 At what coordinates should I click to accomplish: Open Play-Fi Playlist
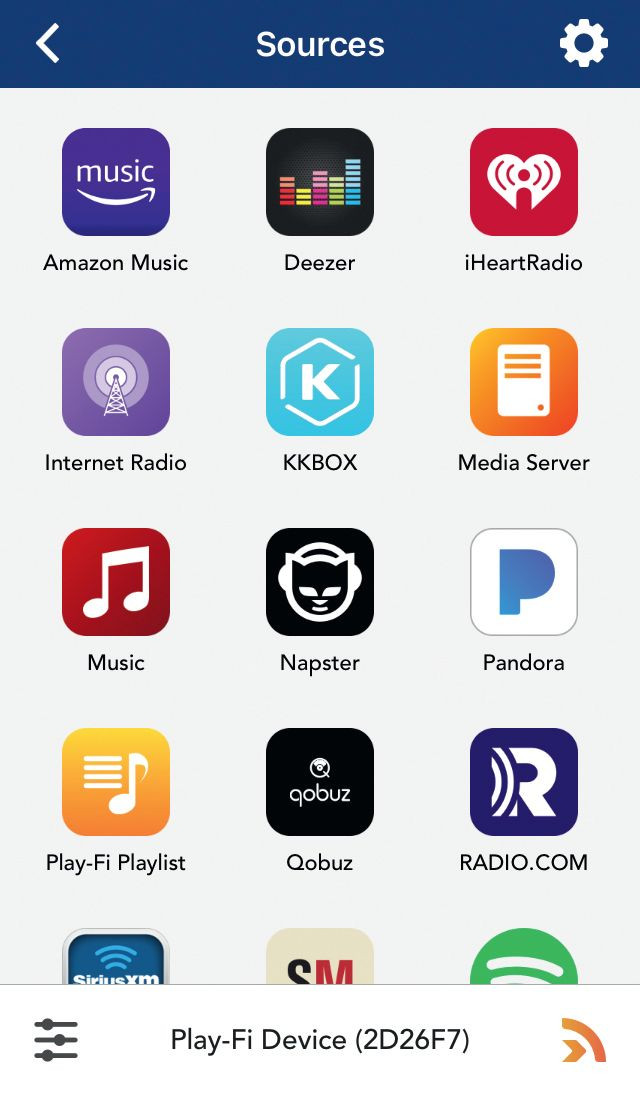point(116,782)
